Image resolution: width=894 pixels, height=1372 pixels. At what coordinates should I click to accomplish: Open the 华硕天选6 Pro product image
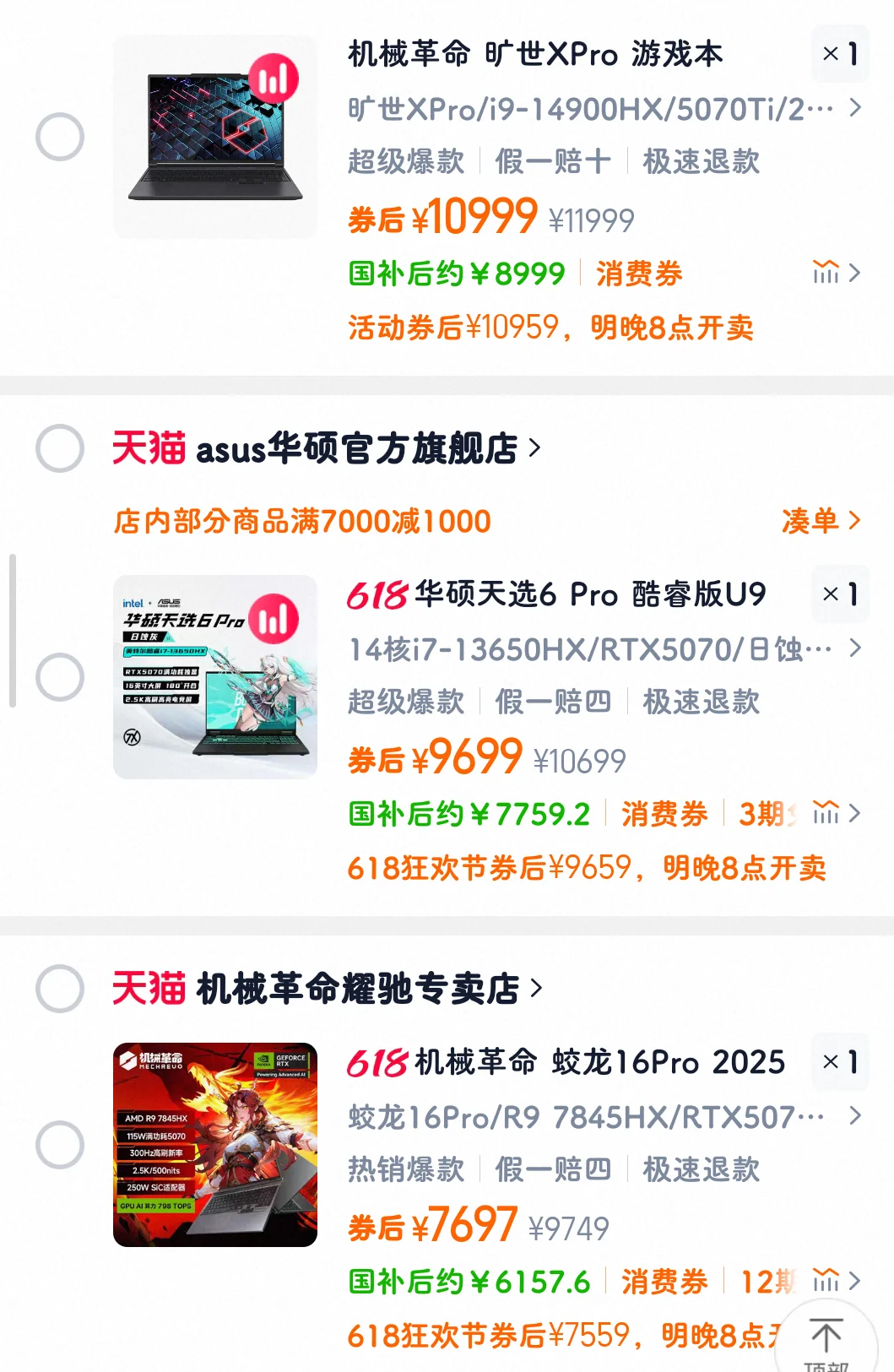[x=214, y=677]
